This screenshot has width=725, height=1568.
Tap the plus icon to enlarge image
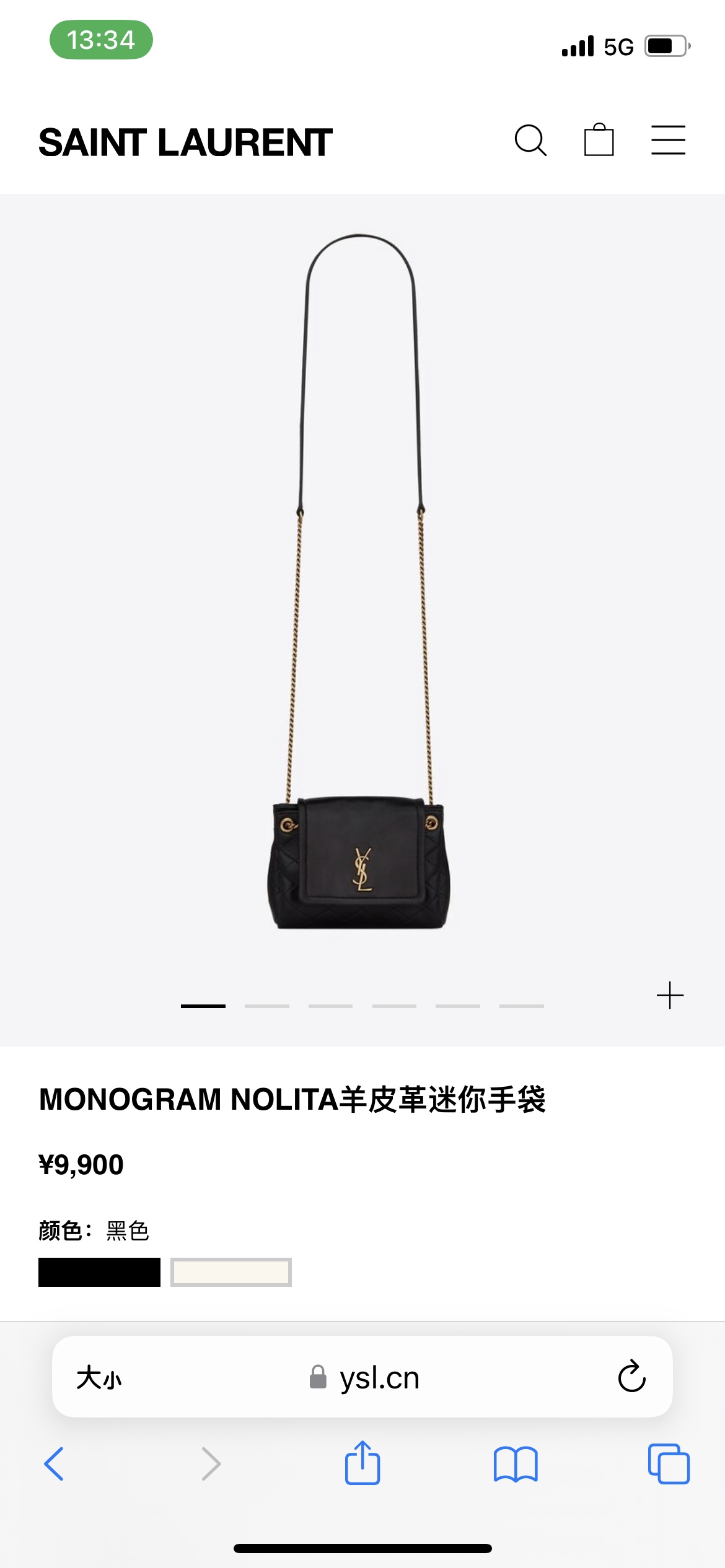[670, 995]
